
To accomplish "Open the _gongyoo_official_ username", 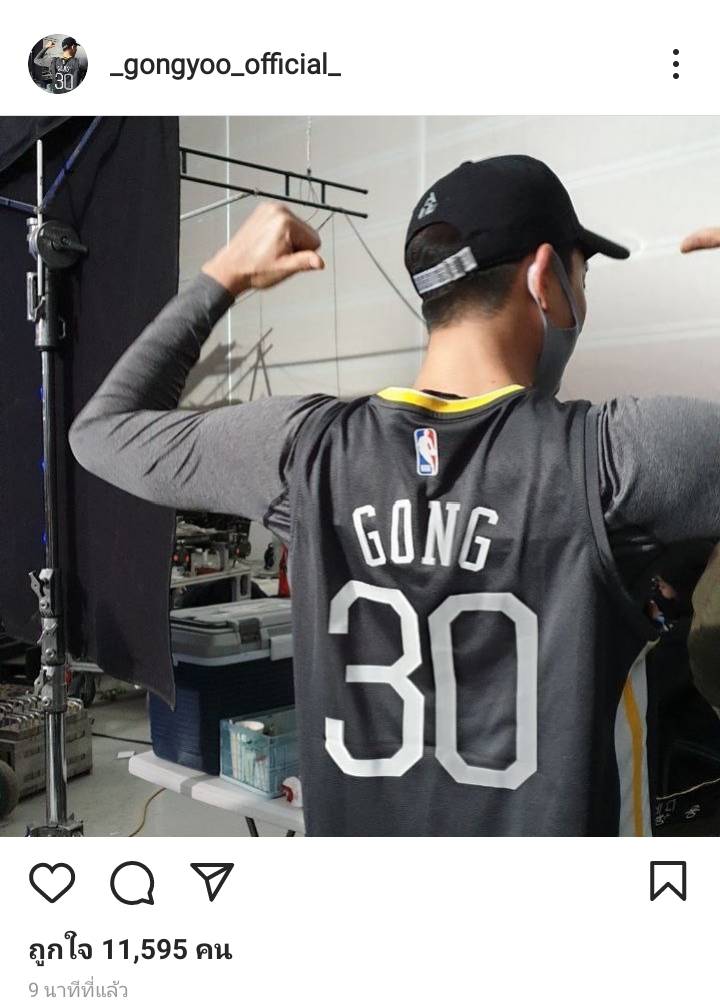I will [x=225, y=66].
